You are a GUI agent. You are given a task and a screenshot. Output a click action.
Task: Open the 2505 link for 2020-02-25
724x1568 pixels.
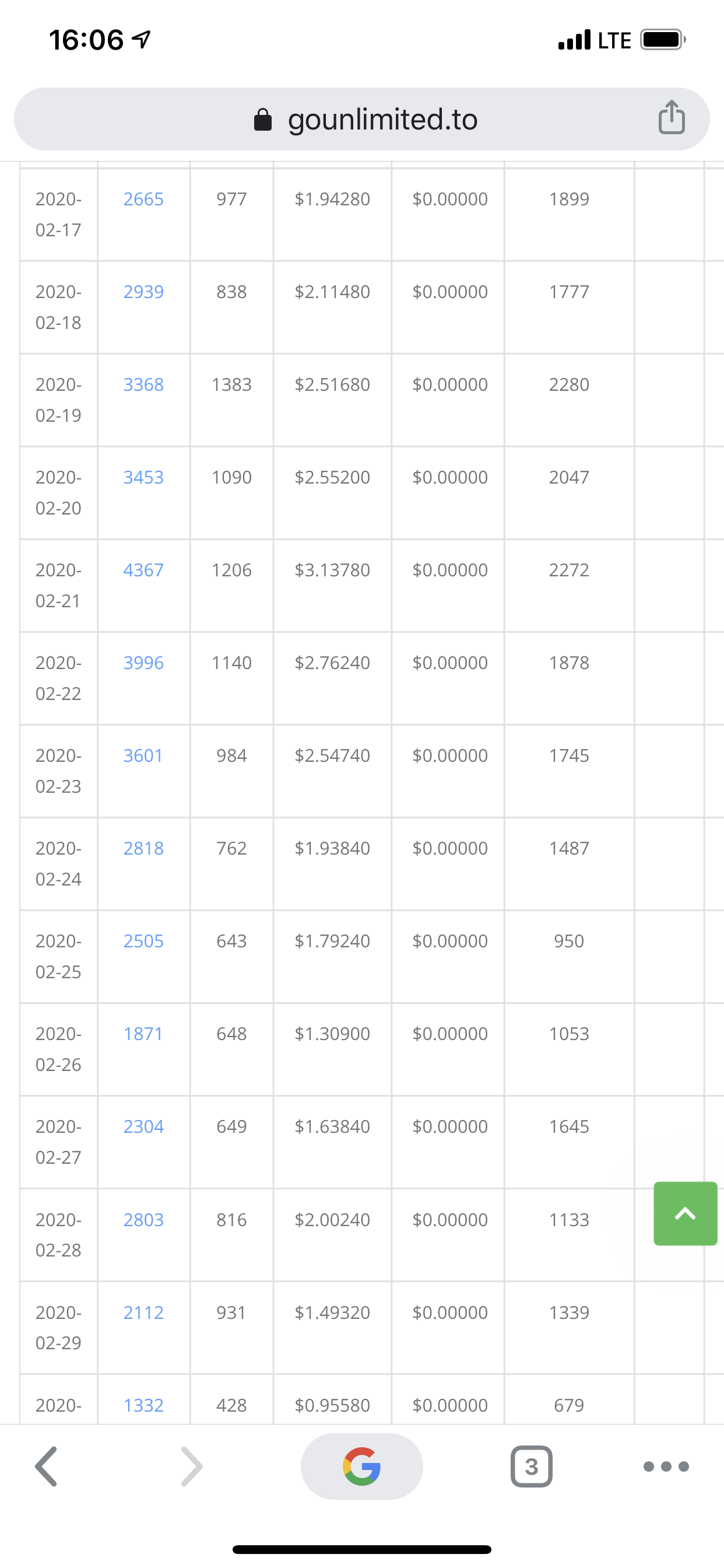(143, 941)
